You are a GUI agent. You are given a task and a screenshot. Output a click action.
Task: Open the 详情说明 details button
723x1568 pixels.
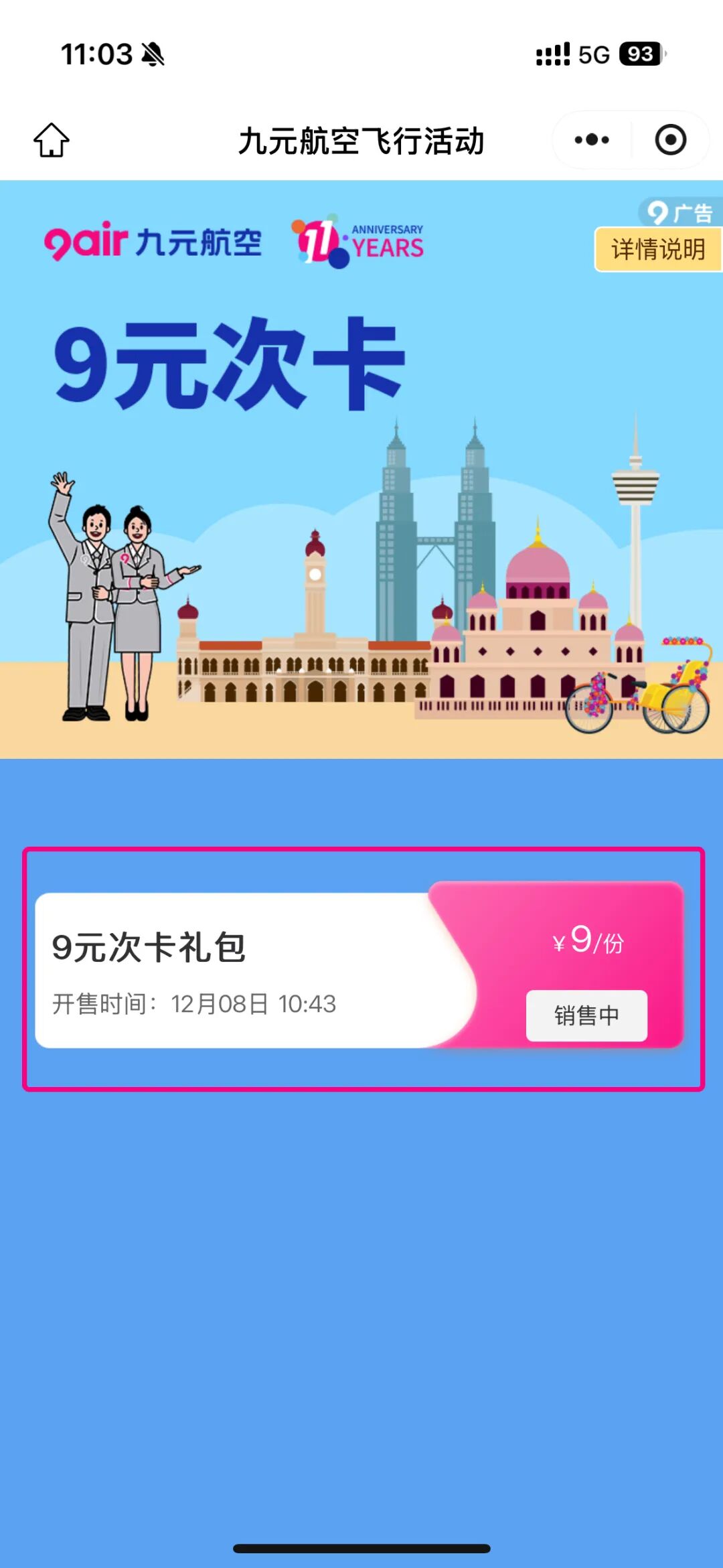click(x=657, y=249)
